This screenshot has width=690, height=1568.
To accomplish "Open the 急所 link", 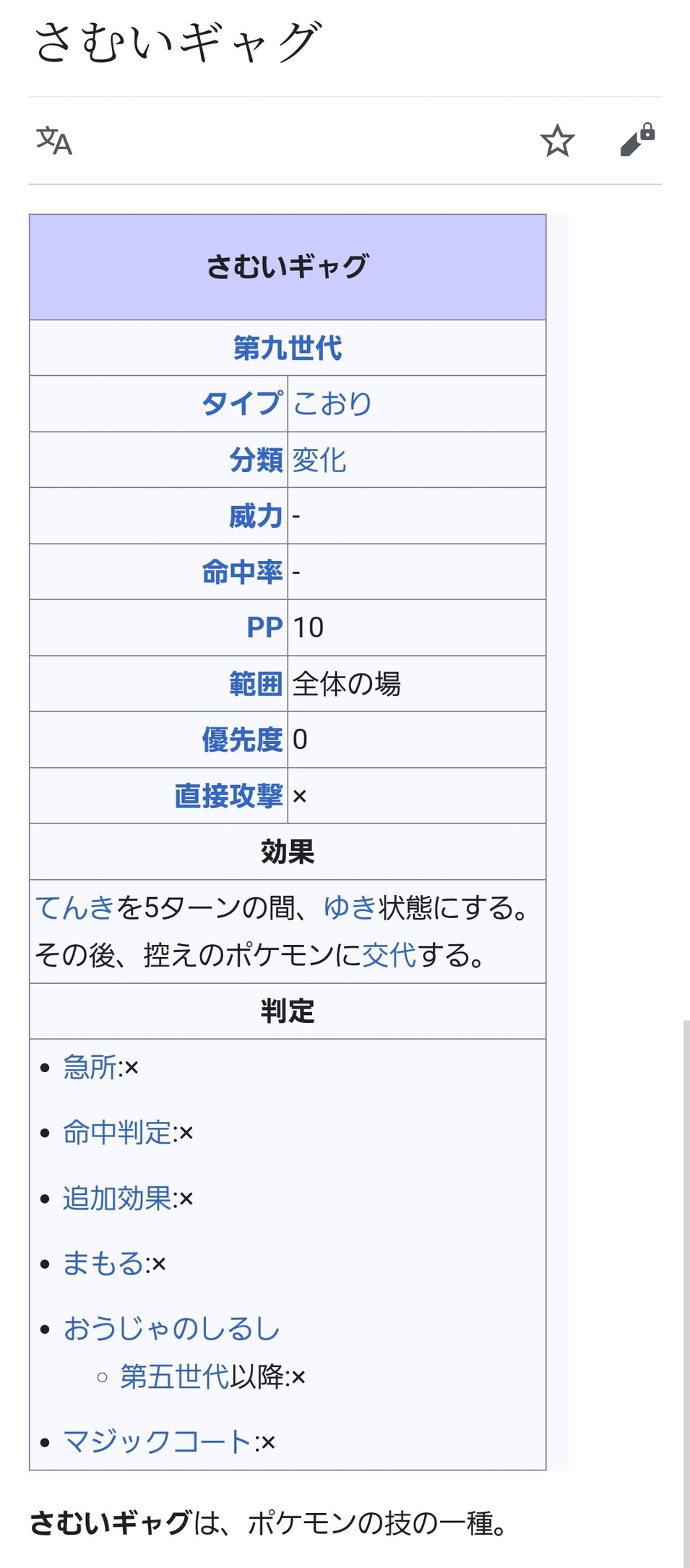I will click(x=90, y=1067).
